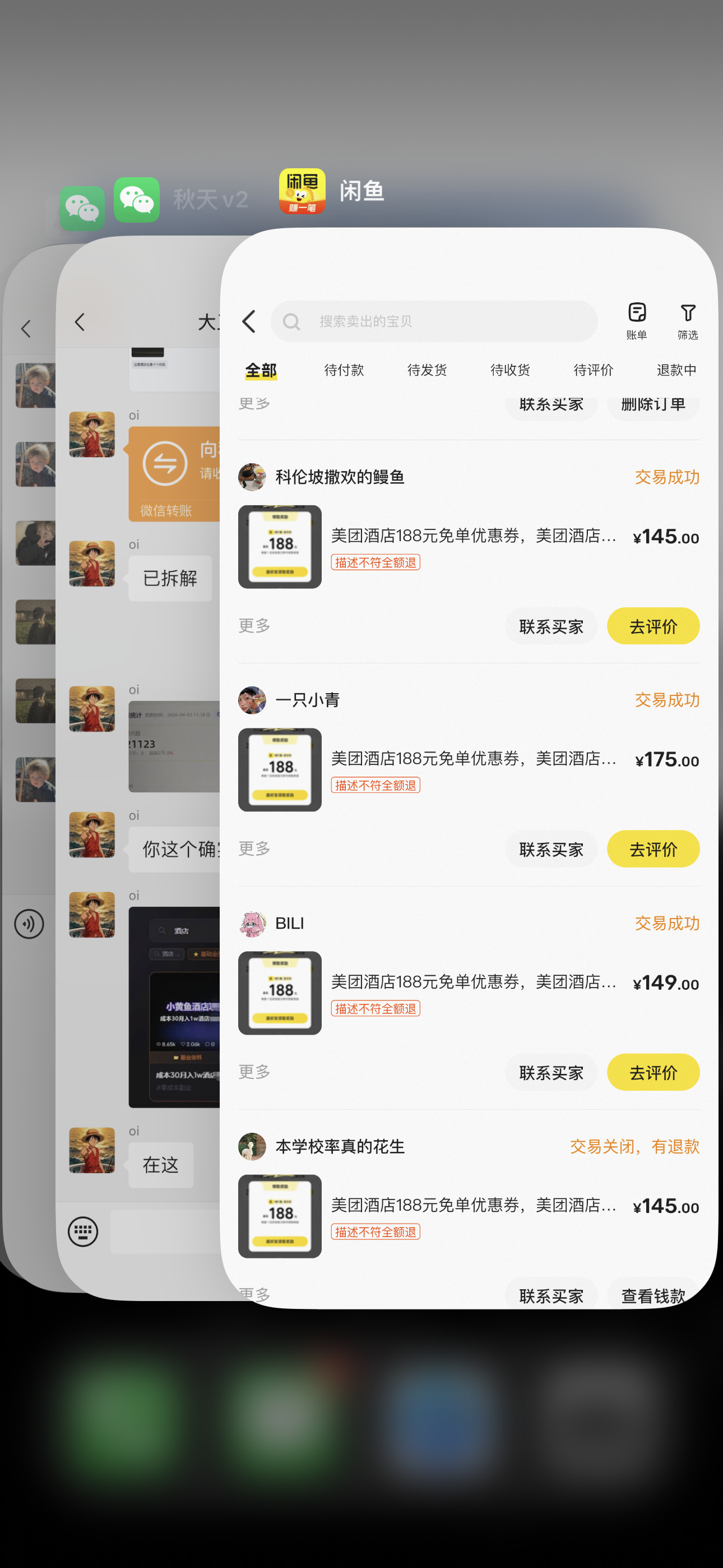The width and height of the screenshot is (723, 1568).
Task: Open the 筛选 filter icon
Action: coord(688,320)
